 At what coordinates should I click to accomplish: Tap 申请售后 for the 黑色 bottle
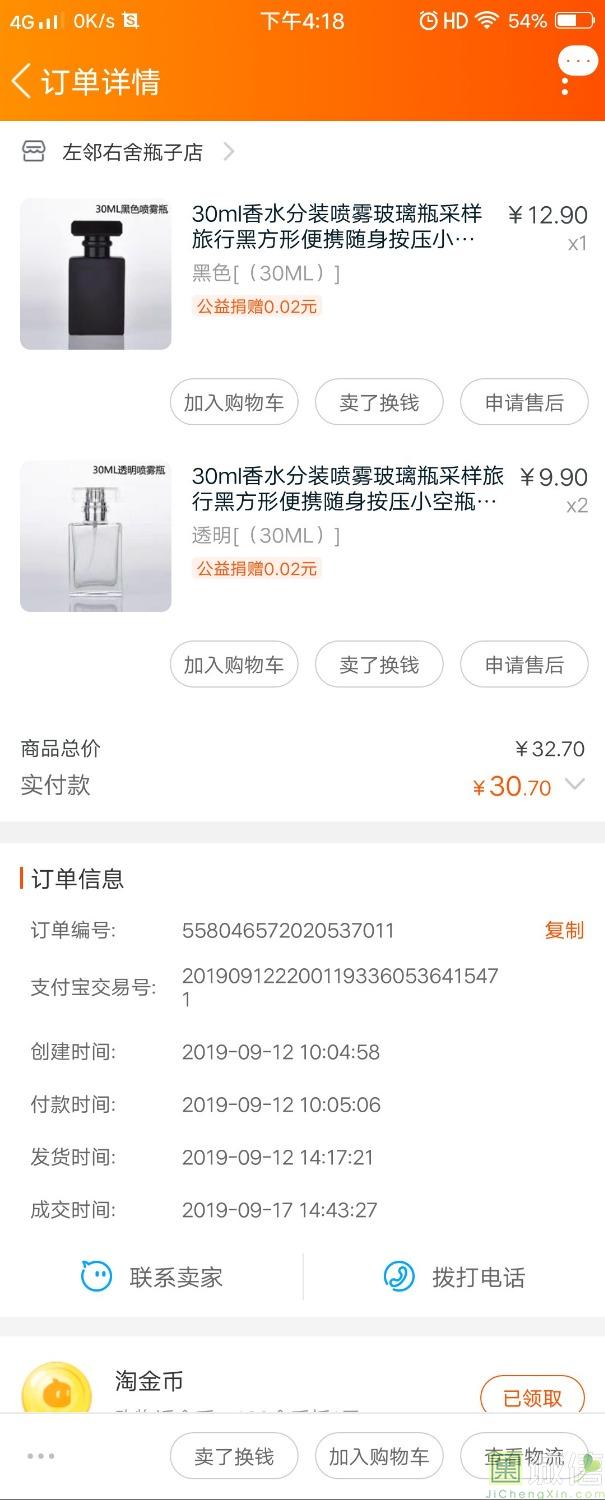[524, 403]
